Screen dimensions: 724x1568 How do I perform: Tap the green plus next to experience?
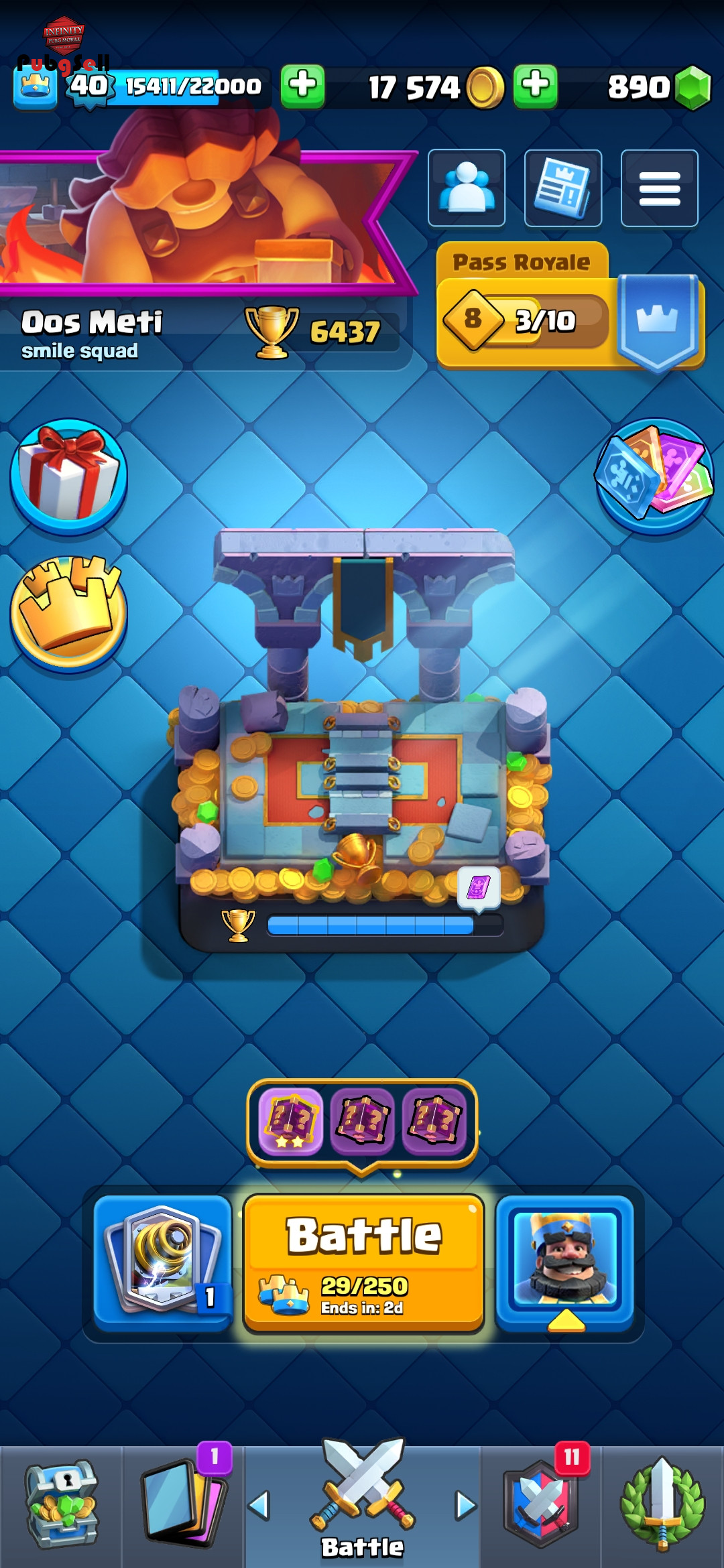tap(302, 86)
